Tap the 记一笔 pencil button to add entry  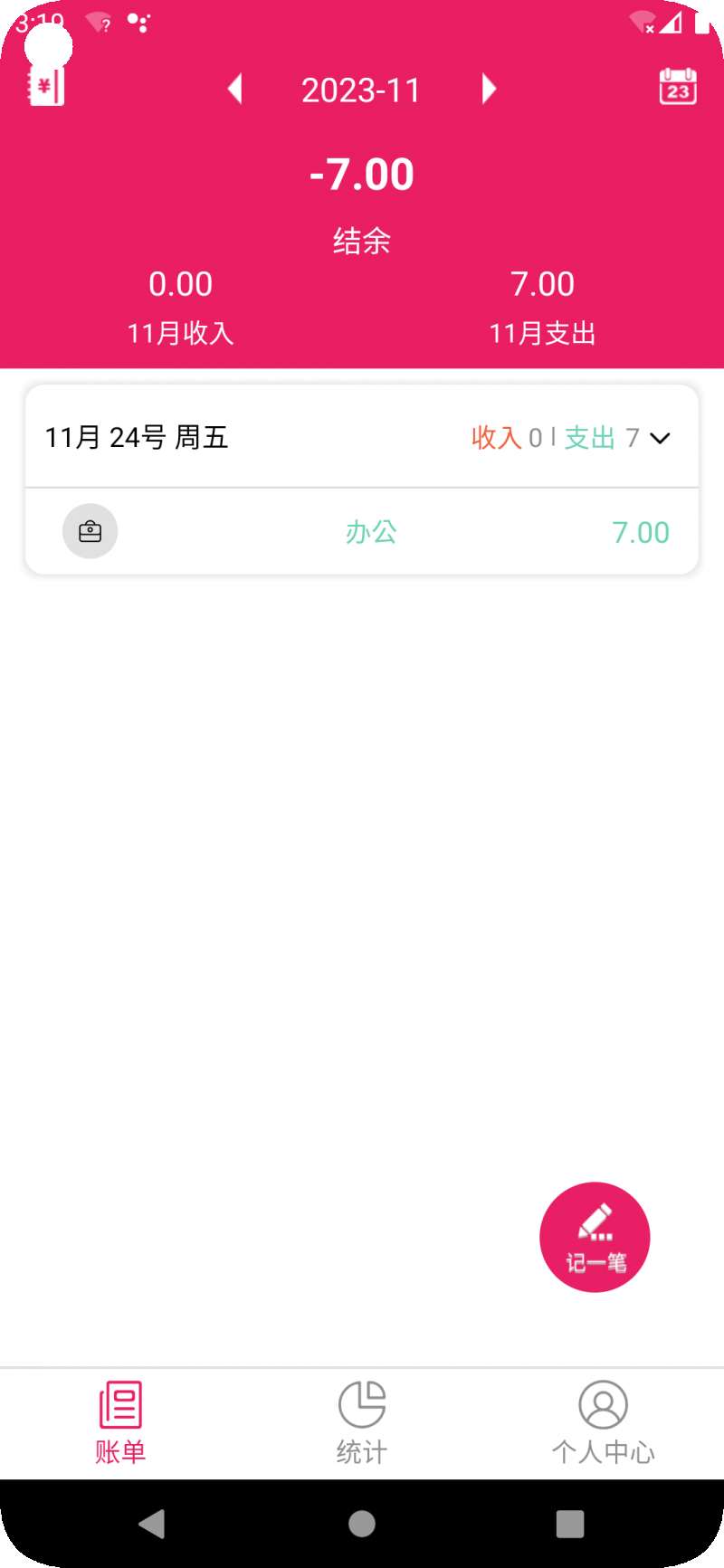tap(595, 1237)
